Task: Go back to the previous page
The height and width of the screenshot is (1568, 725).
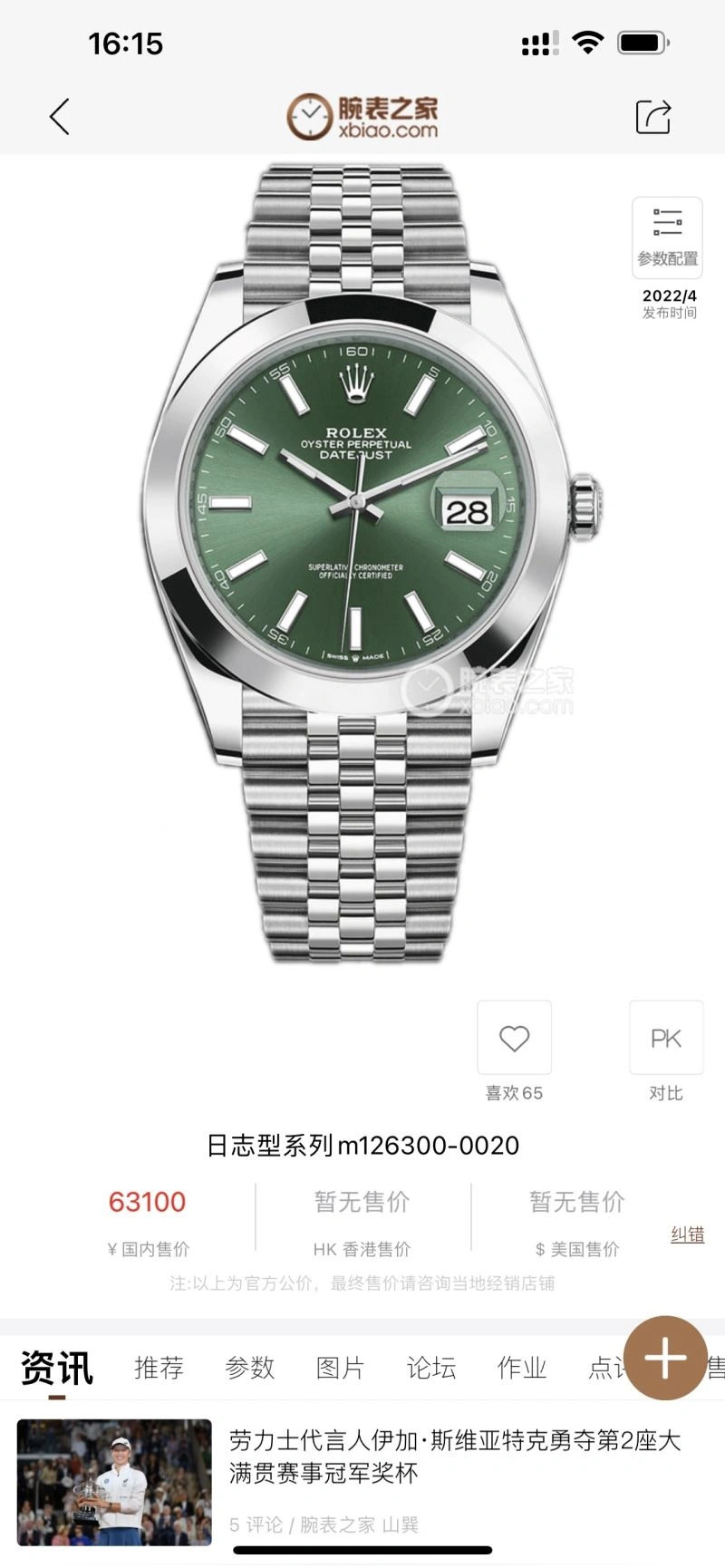Action: [60, 117]
